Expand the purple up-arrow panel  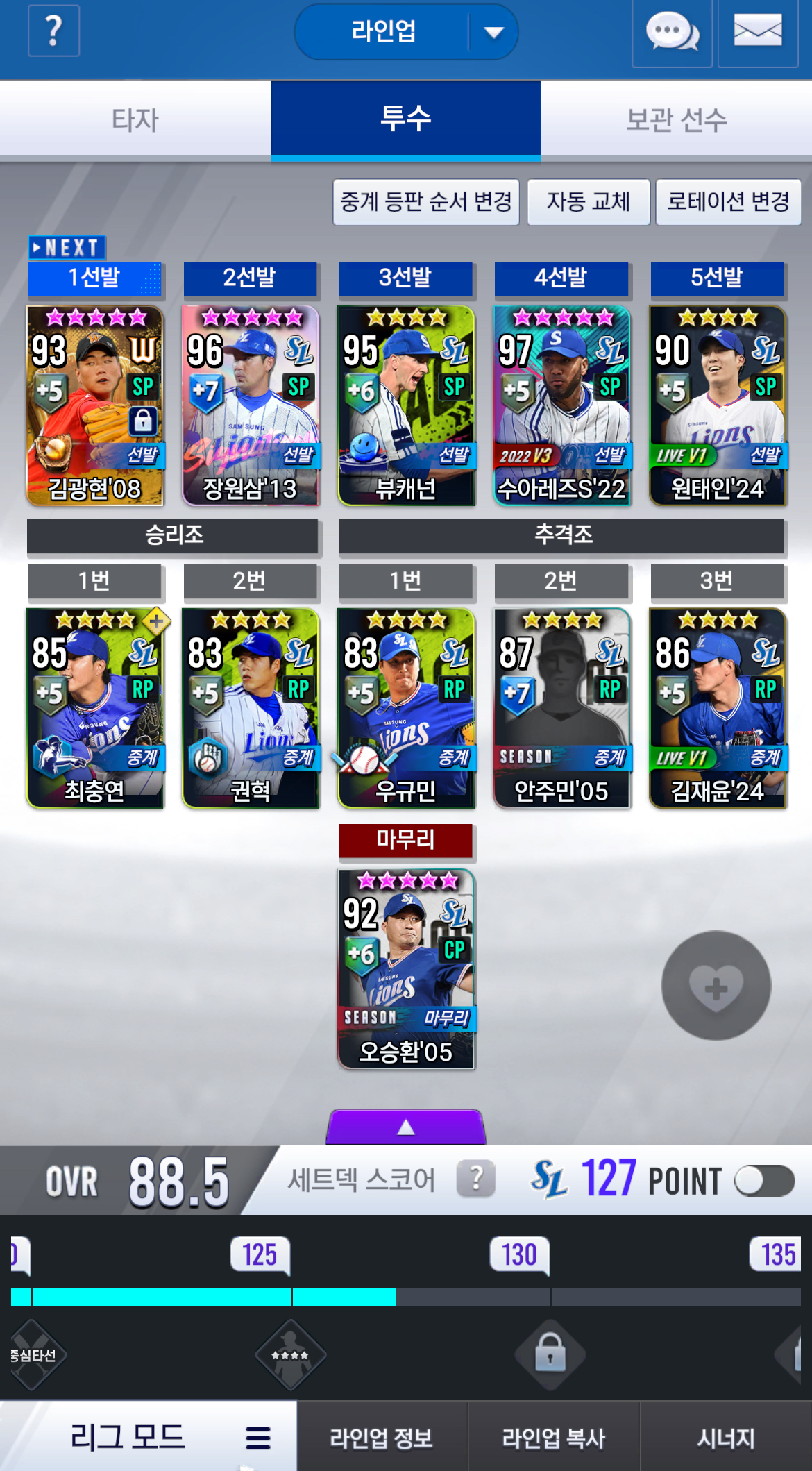click(x=406, y=1127)
